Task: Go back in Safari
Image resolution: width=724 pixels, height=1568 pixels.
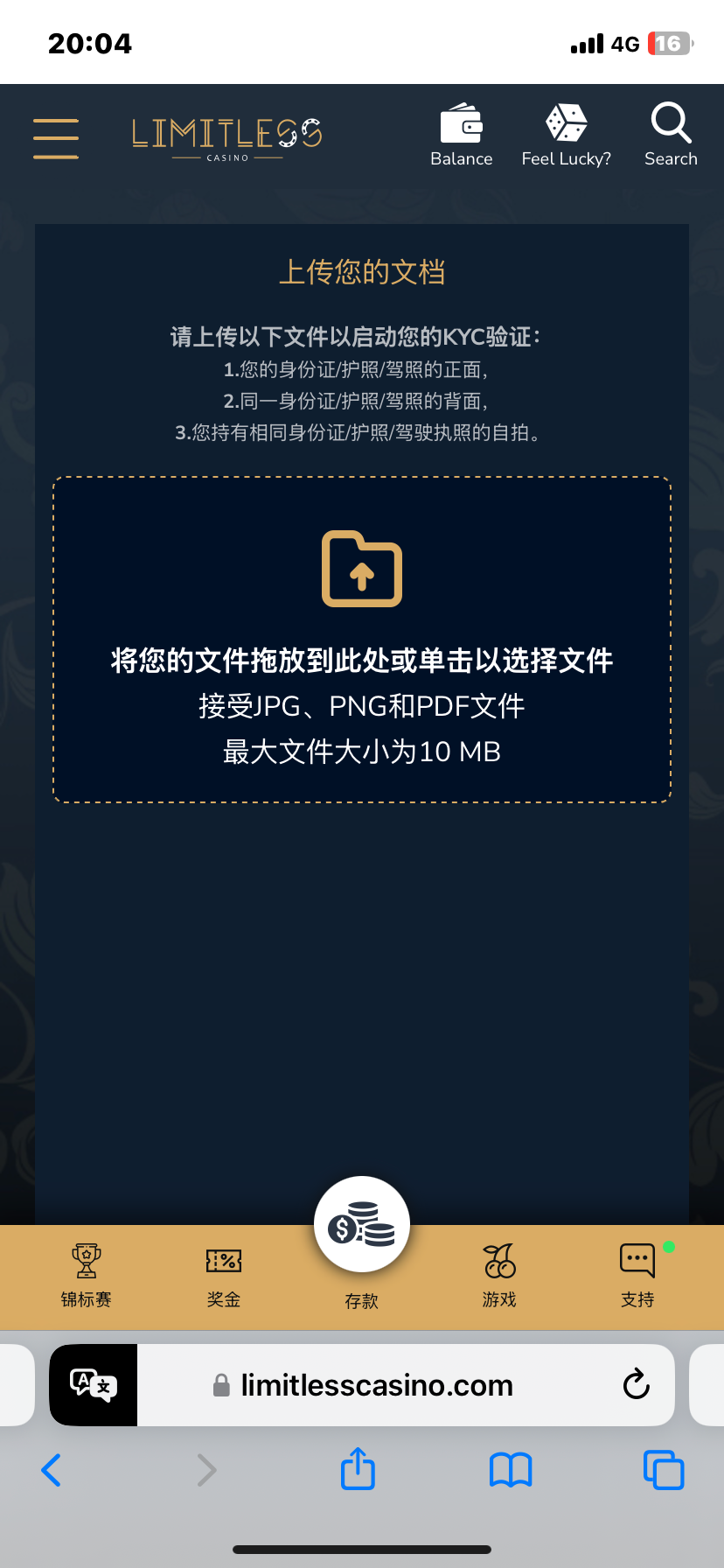Action: tap(52, 1470)
